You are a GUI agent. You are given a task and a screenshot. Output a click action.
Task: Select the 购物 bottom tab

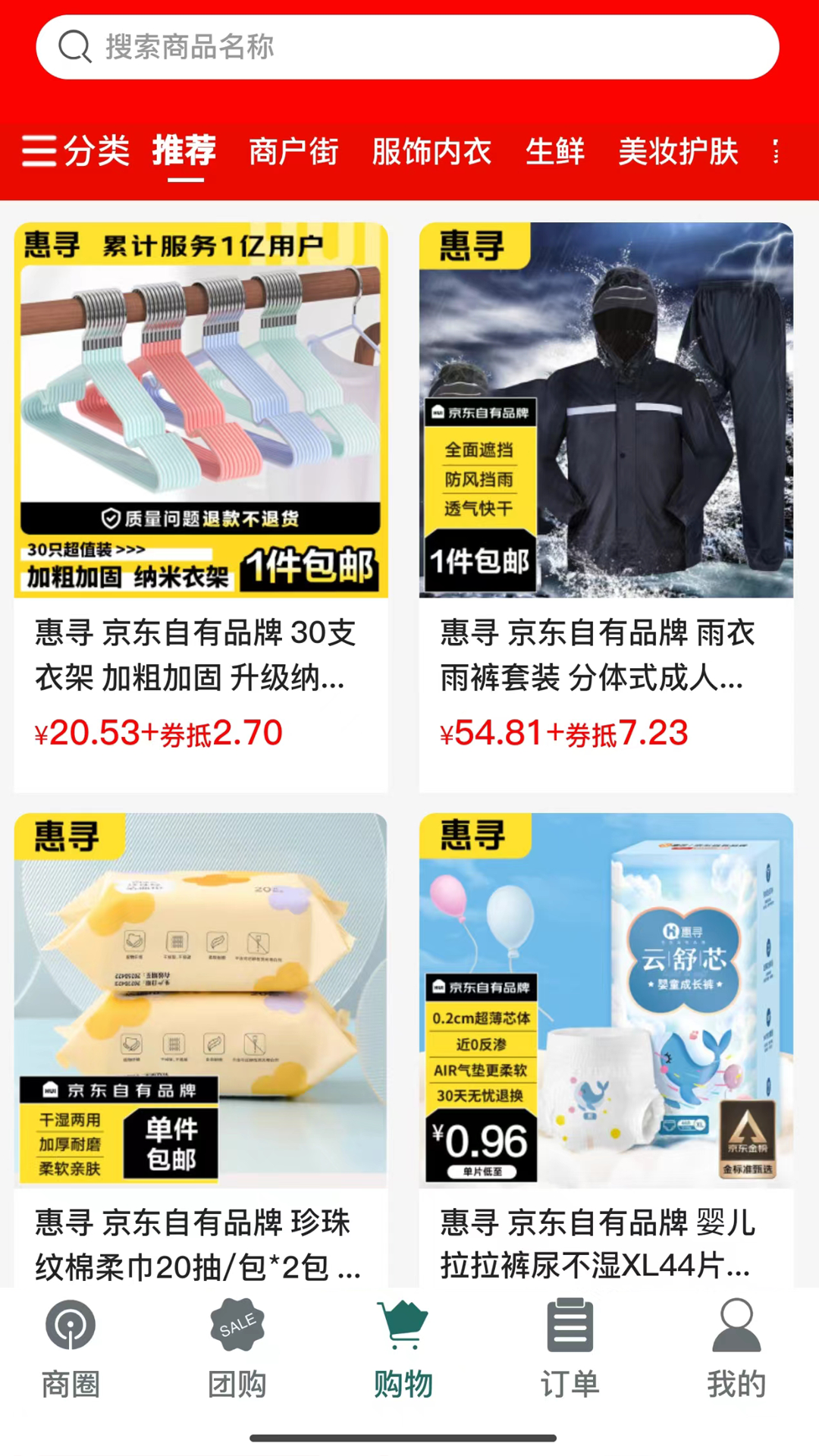point(403,1348)
